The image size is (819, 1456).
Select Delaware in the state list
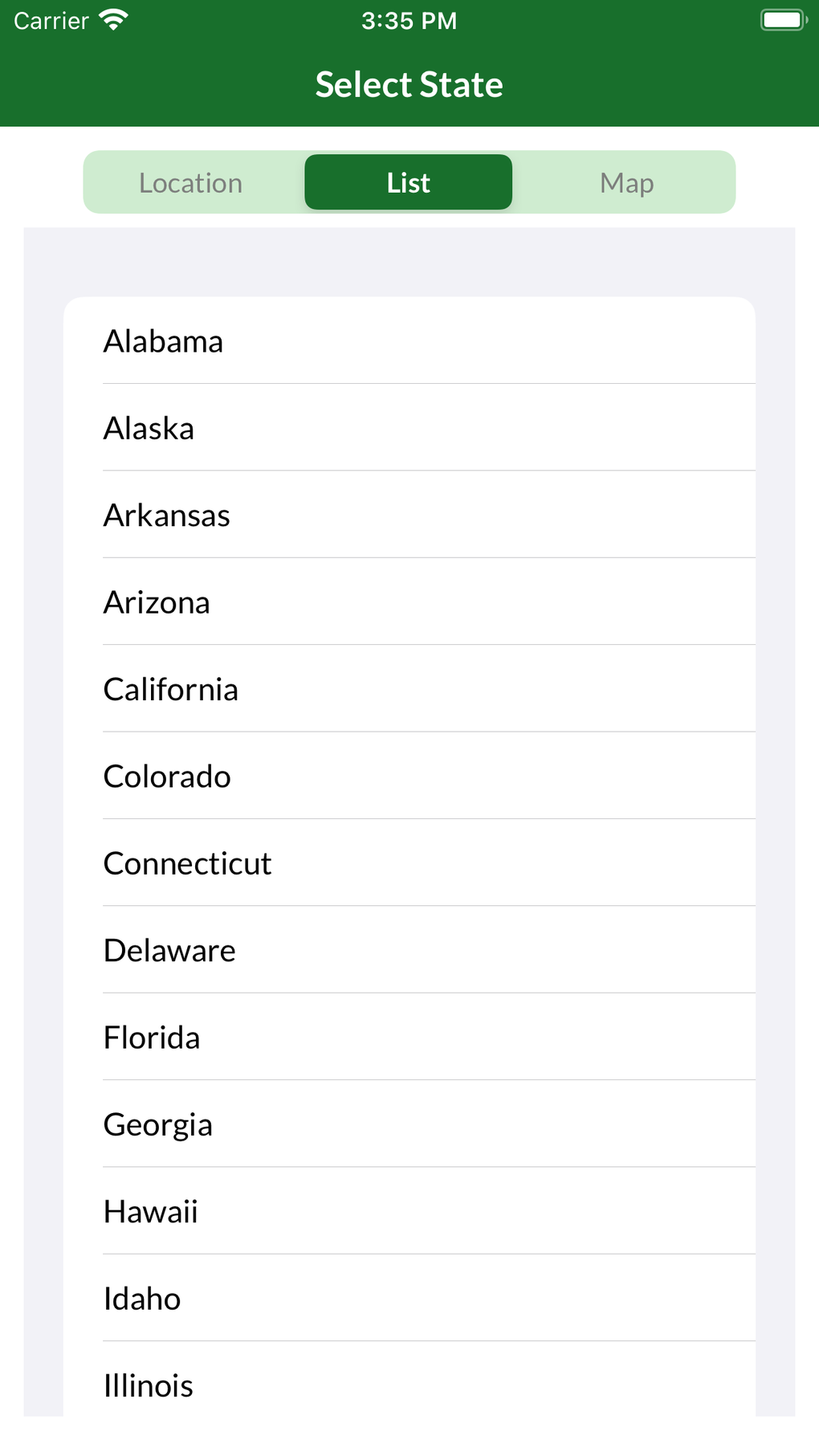click(x=409, y=950)
